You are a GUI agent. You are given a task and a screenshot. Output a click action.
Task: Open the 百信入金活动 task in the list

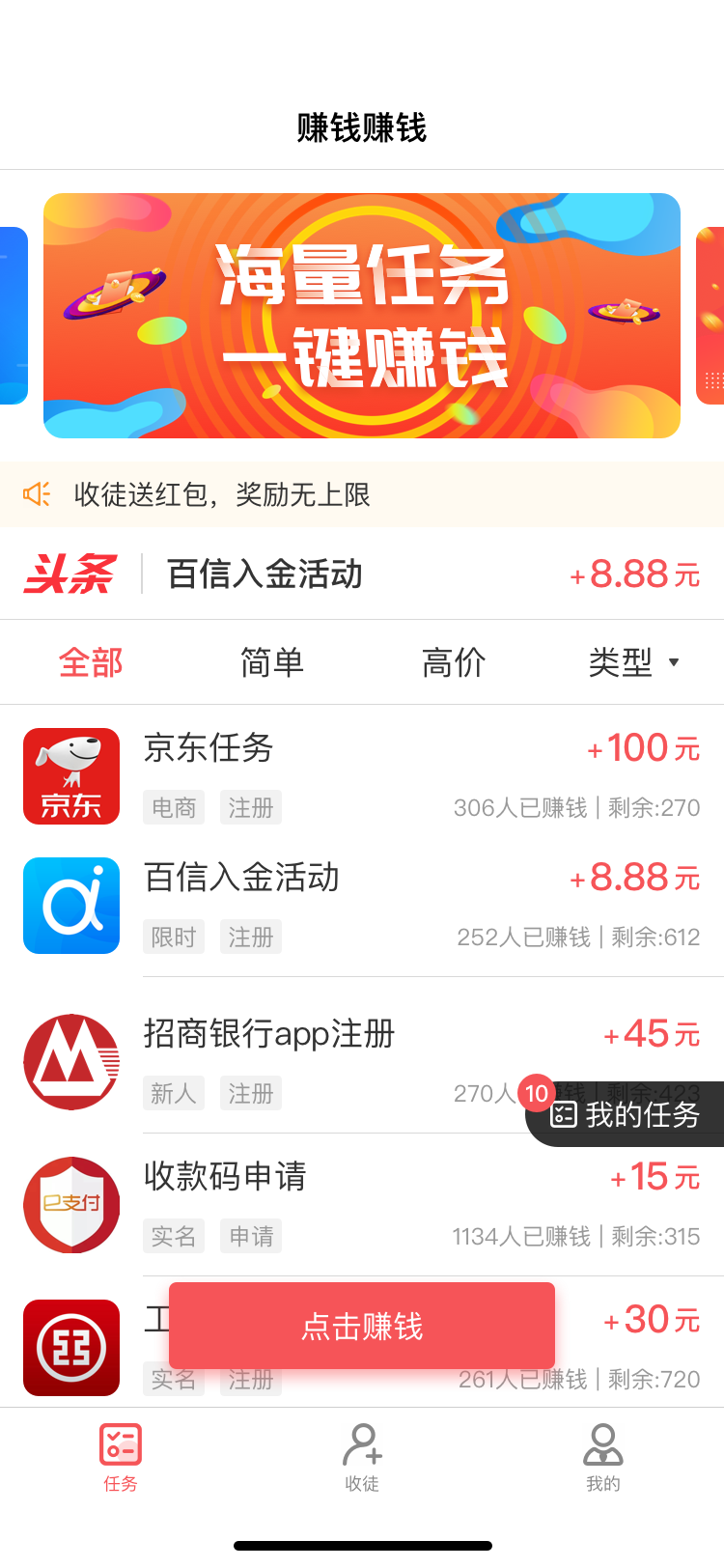[362, 906]
